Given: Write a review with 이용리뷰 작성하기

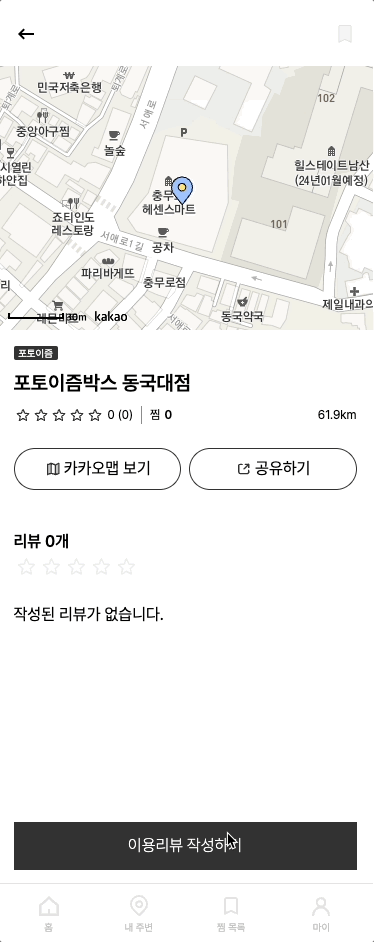Looking at the screenshot, I should click(x=185, y=845).
